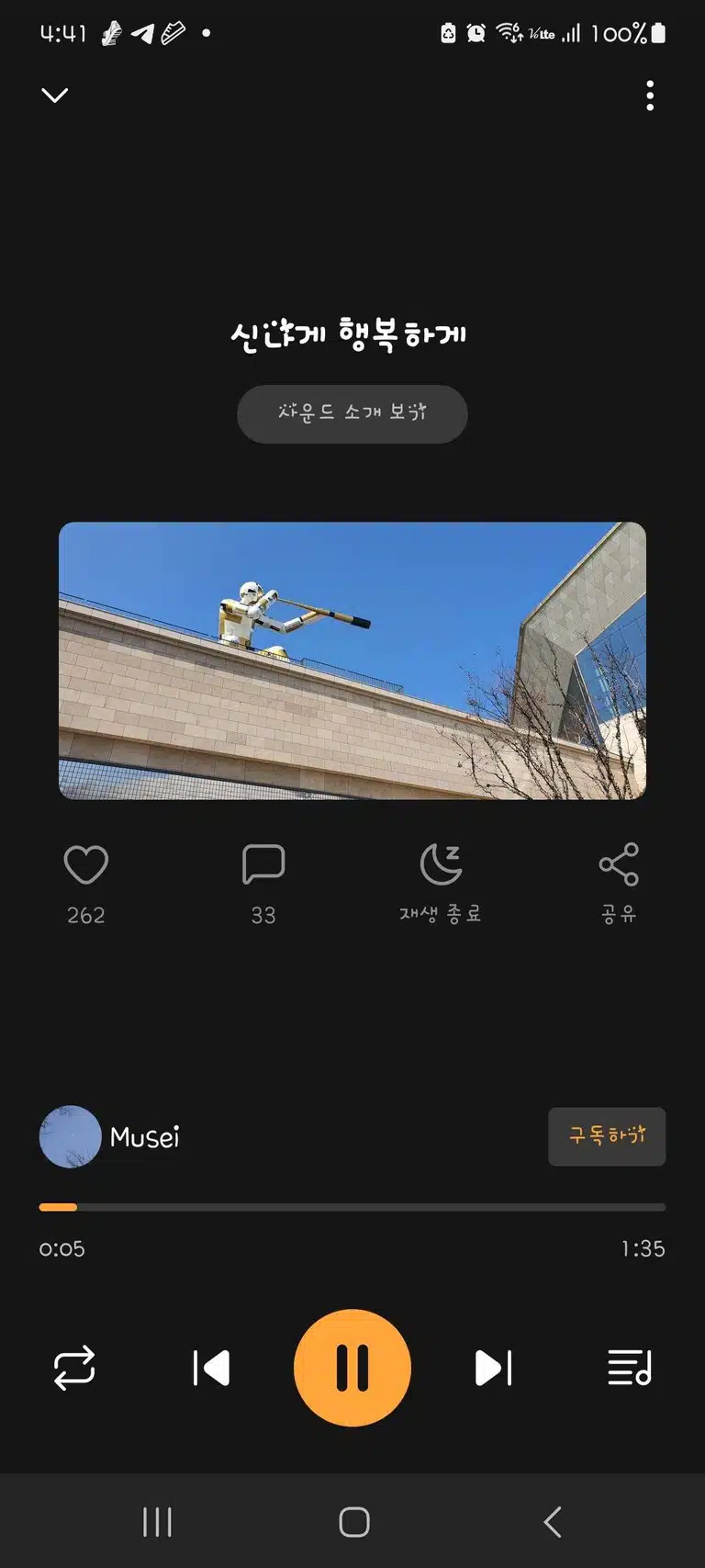Image resolution: width=705 pixels, height=1568 pixels.
Task: Skip to the next track
Action: pyautogui.click(x=493, y=1368)
